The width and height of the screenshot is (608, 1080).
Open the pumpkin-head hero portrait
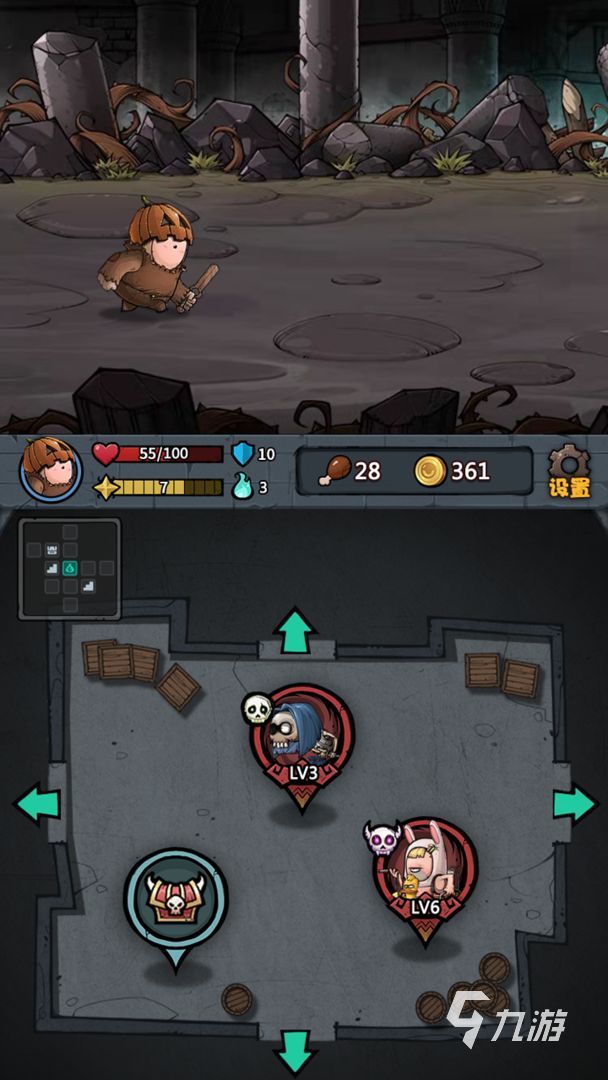[x=51, y=469]
